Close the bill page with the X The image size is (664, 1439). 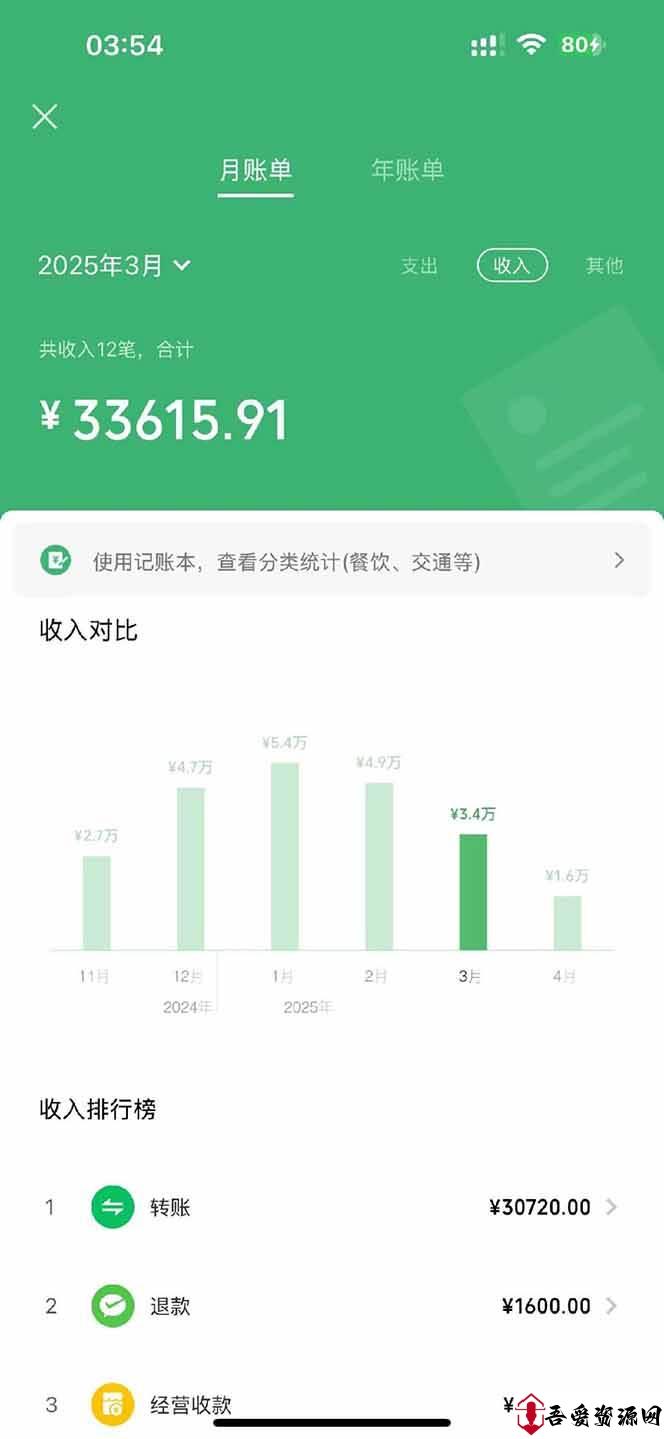(45, 117)
